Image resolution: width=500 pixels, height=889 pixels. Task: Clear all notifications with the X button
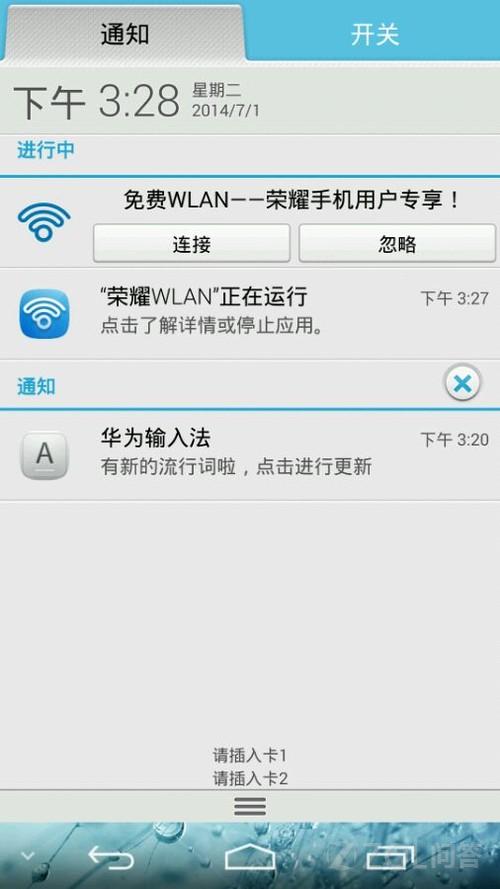[x=463, y=384]
